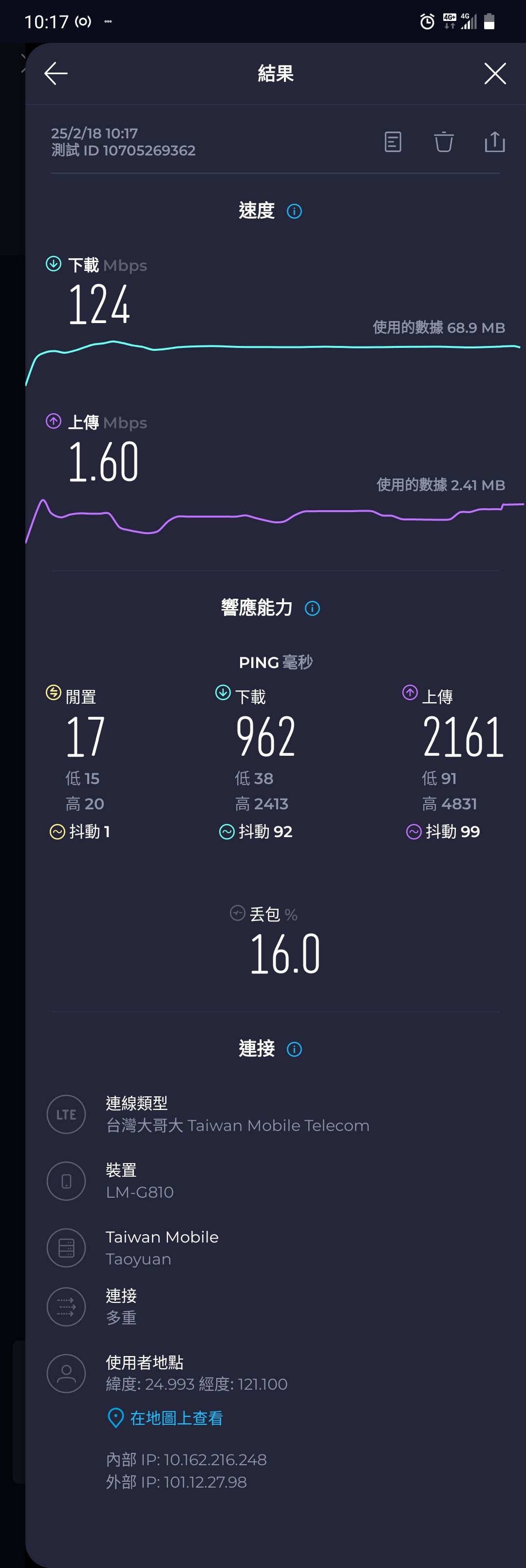The height and width of the screenshot is (1568, 526).
Task: Close the results screen
Action: (494, 74)
